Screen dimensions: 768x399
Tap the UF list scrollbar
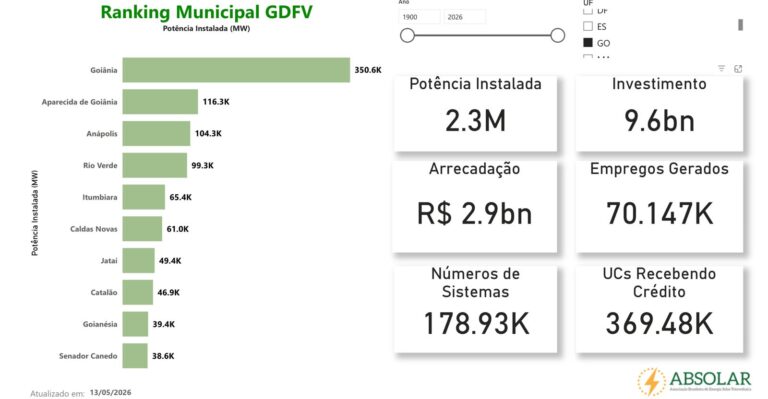pos(741,24)
